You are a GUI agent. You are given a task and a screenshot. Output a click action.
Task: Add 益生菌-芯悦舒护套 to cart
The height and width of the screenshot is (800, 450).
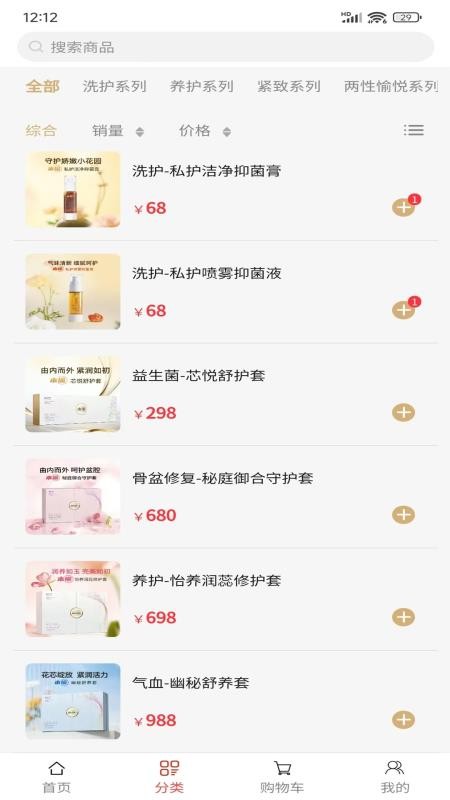point(403,412)
